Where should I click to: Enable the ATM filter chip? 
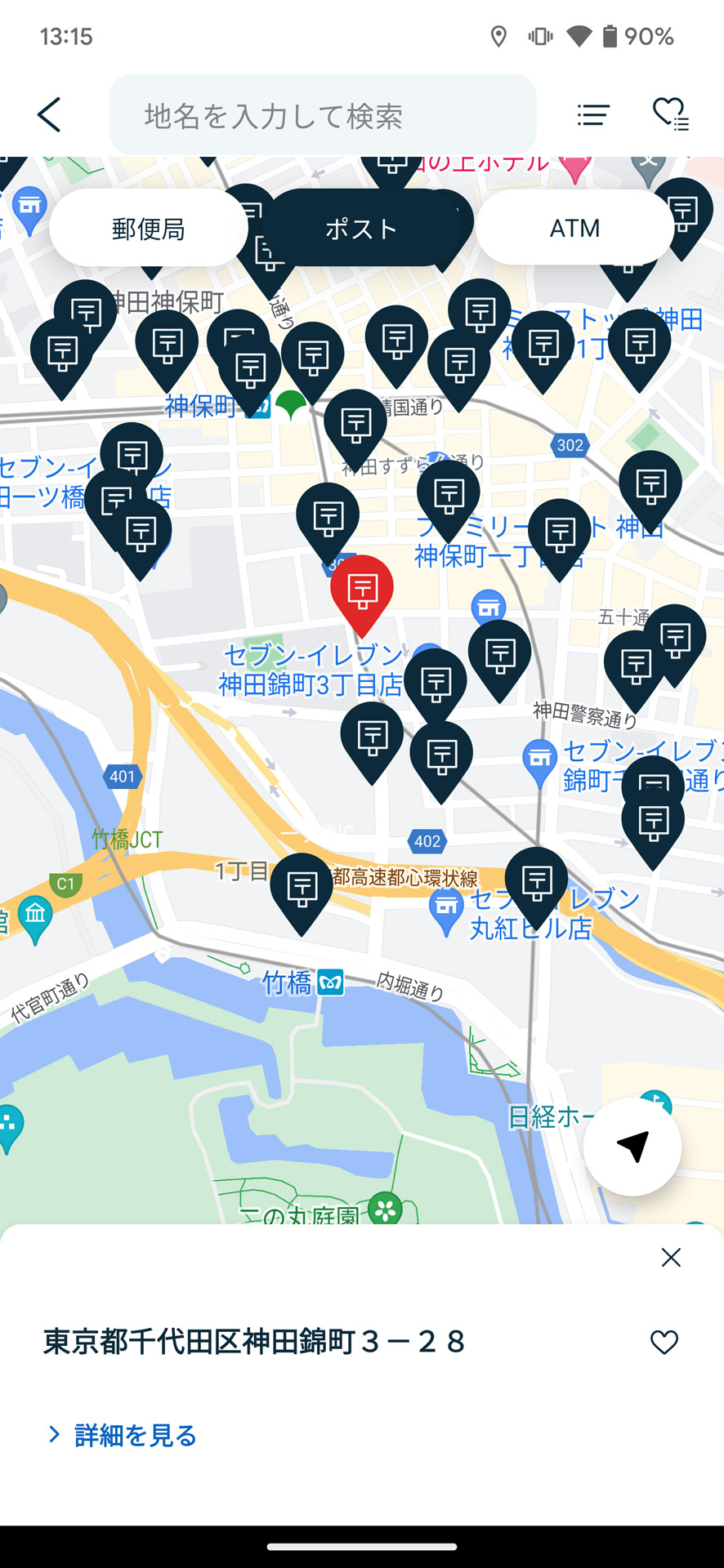(575, 229)
